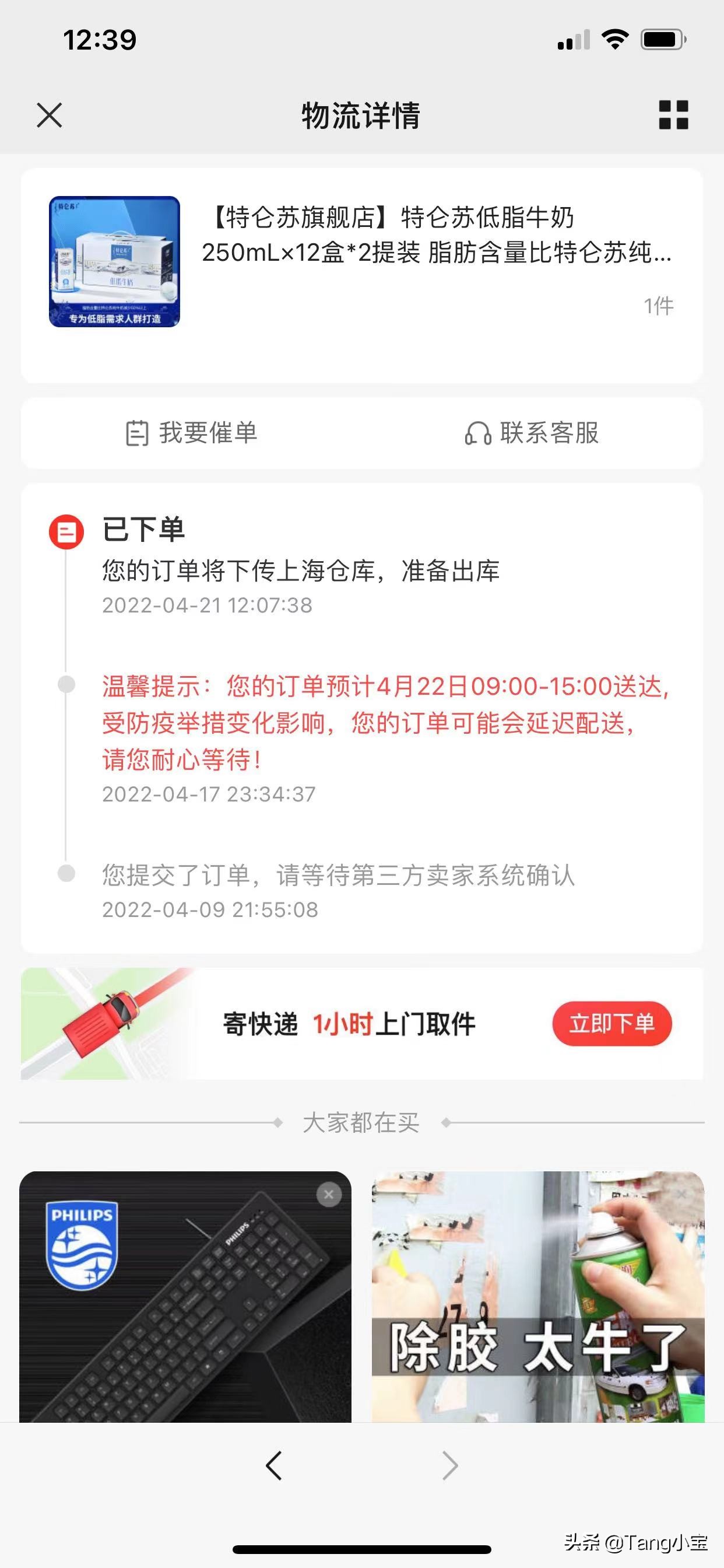Tap the urge order reminder clipboard icon

tap(137, 434)
